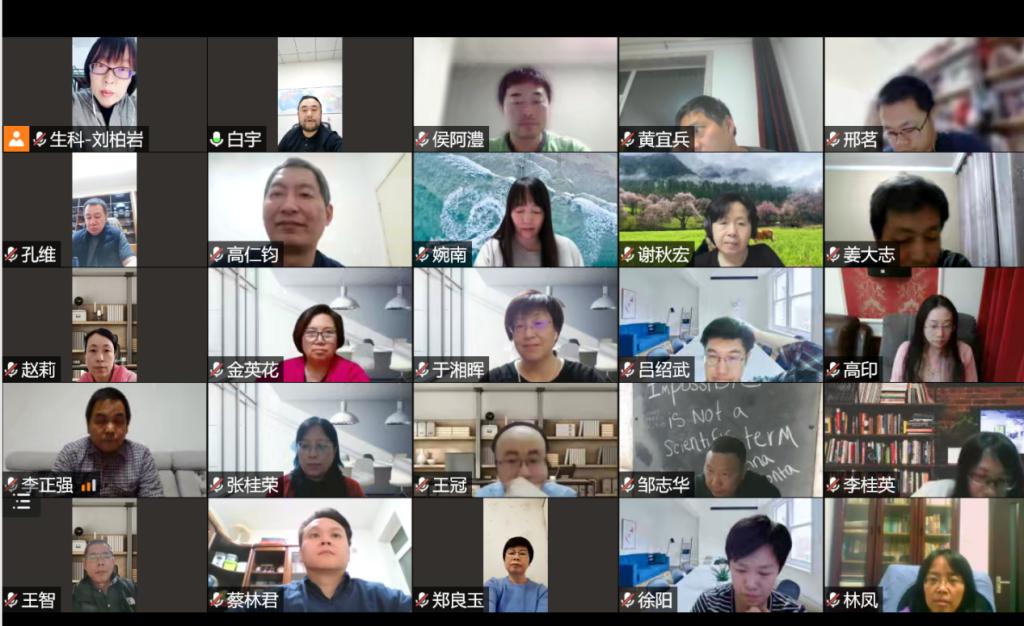Tap 高印's video tile
The image size is (1024, 626).
[924, 323]
